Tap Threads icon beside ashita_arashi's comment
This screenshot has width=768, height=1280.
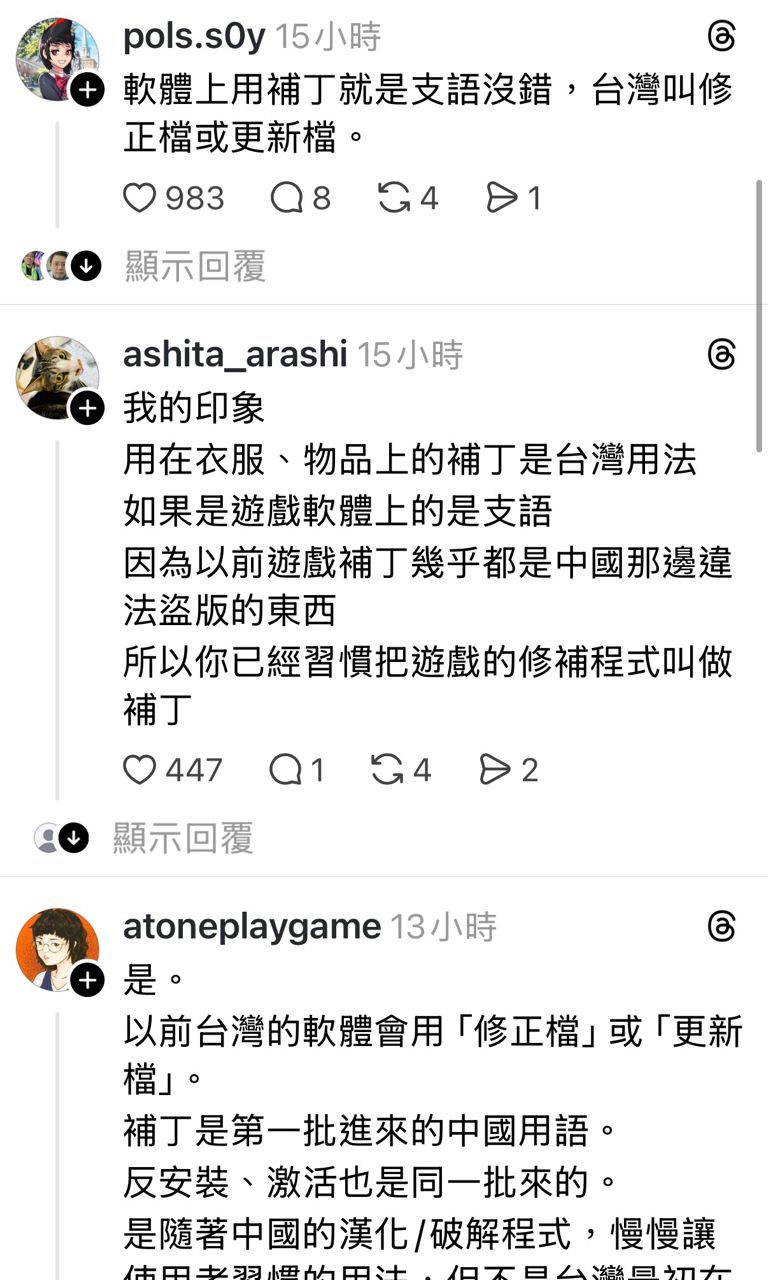[721, 355]
